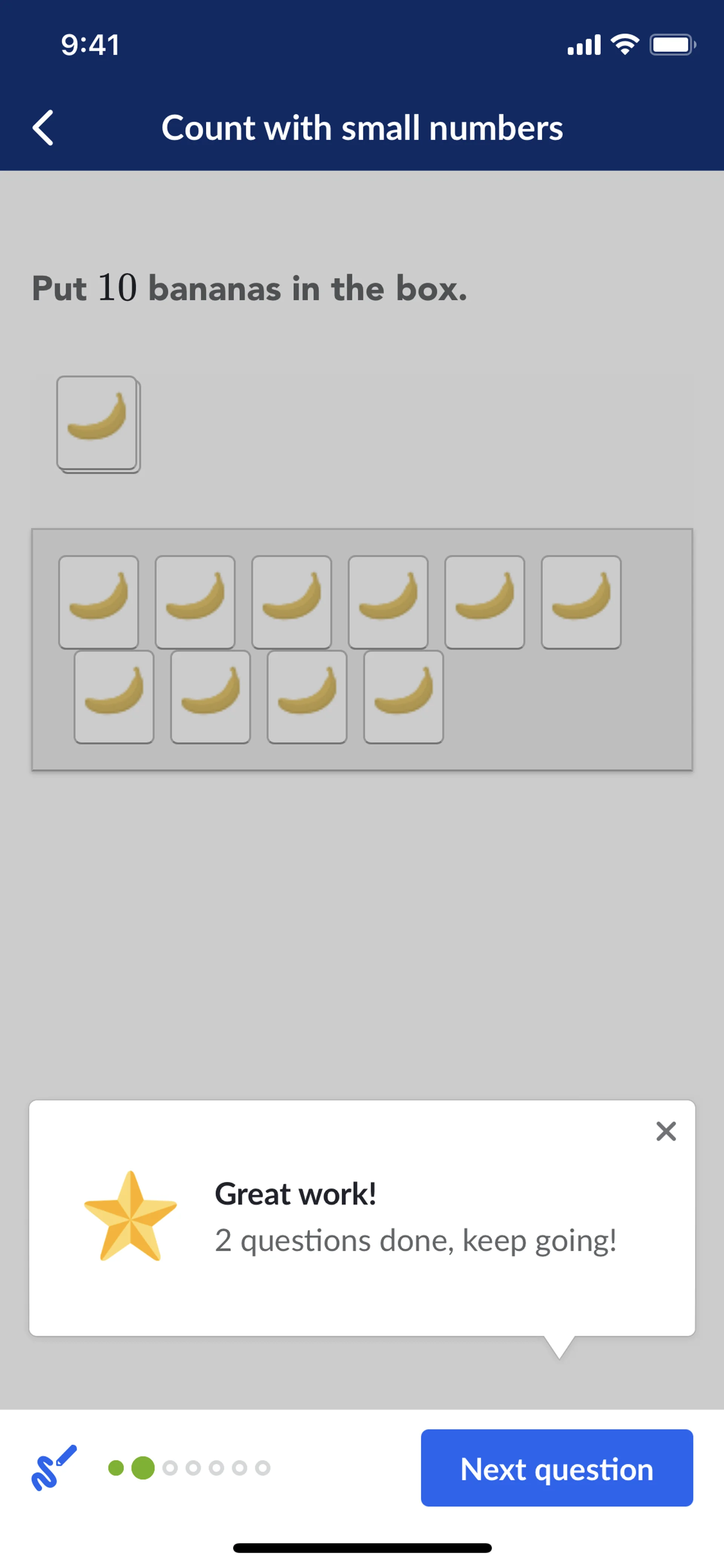Continue to the next question
Screen dimensions: 724x1568
coord(556,1468)
